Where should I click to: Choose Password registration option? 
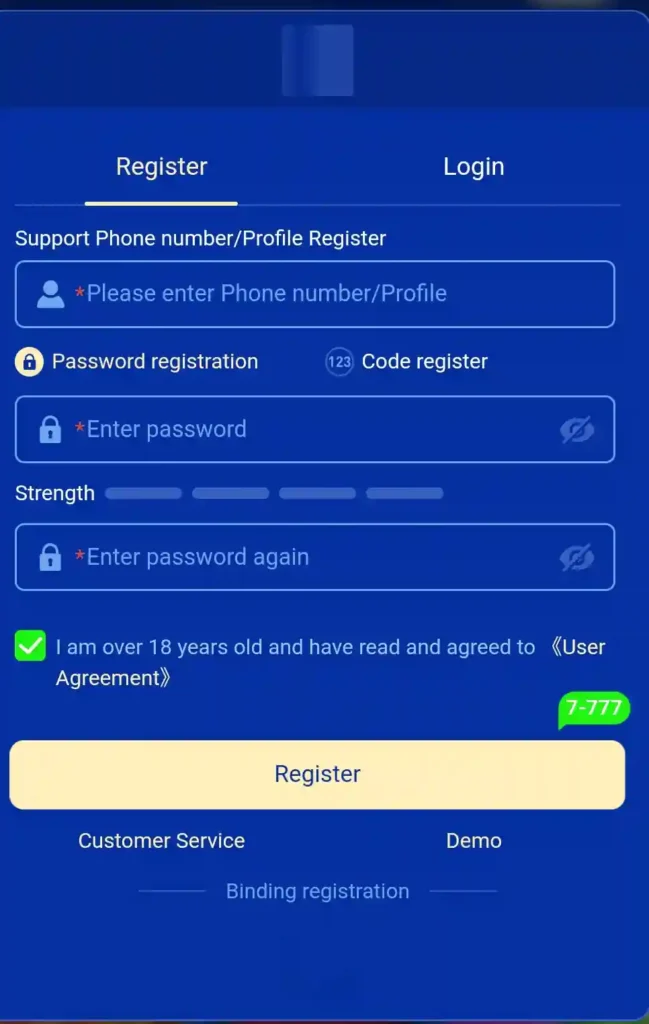pos(137,362)
